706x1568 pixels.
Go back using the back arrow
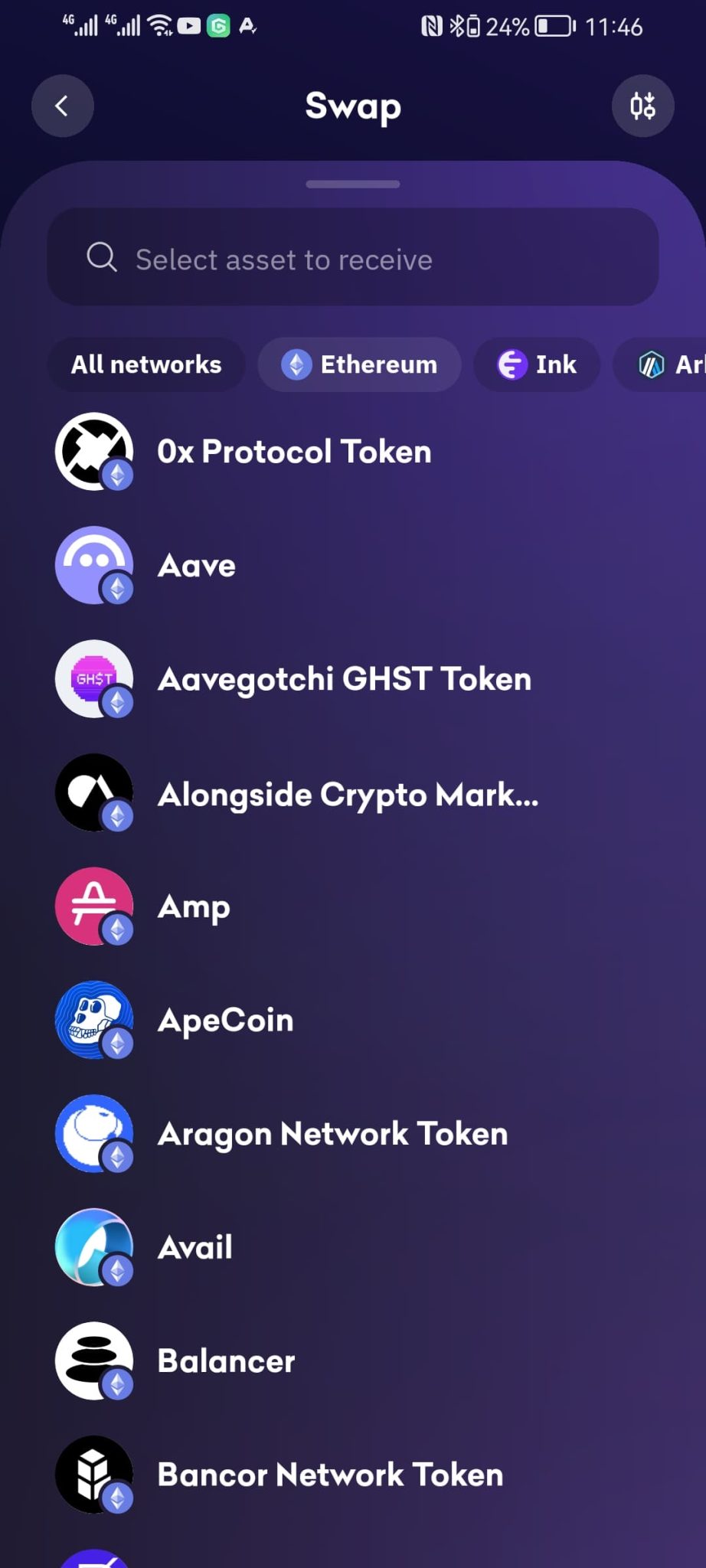point(62,106)
